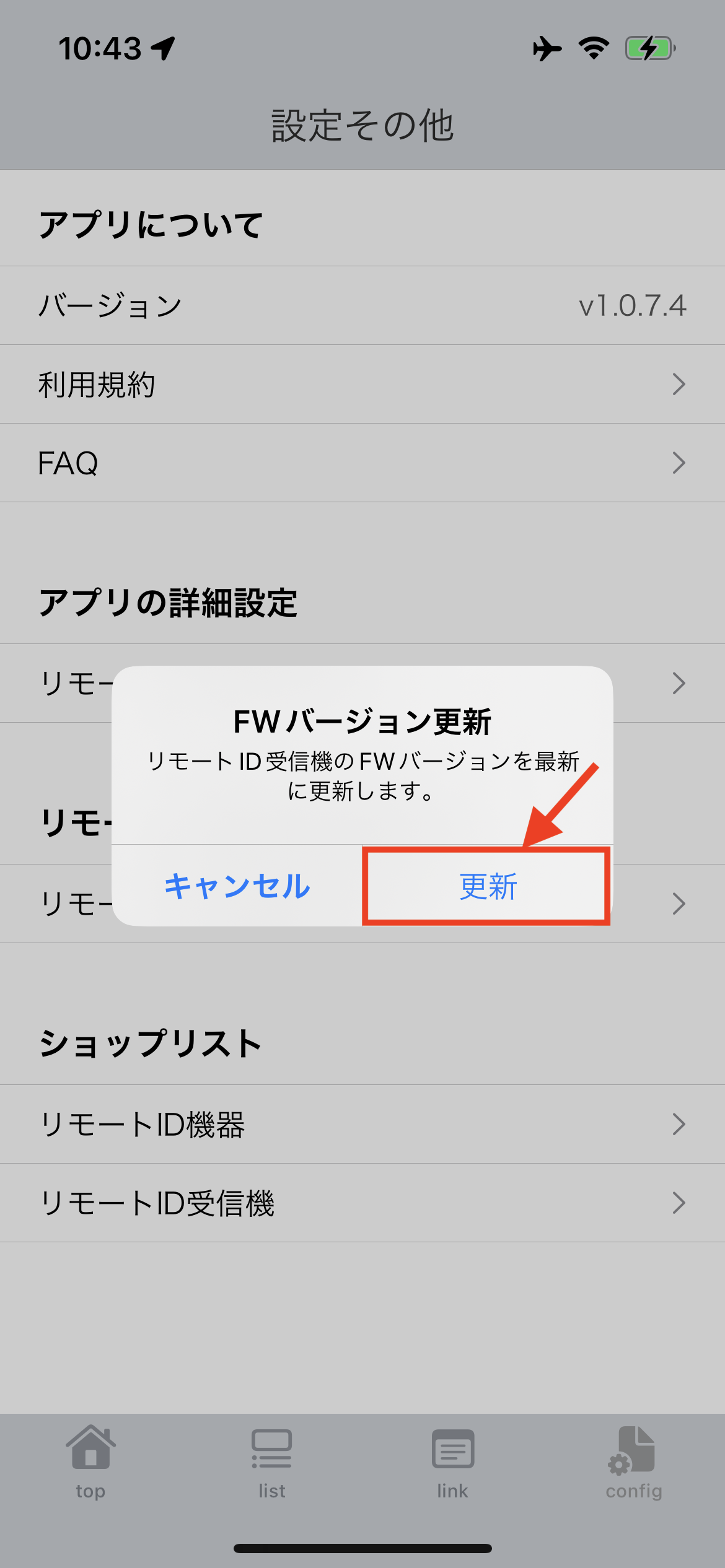
Task: Select the config tab
Action: click(634, 1463)
